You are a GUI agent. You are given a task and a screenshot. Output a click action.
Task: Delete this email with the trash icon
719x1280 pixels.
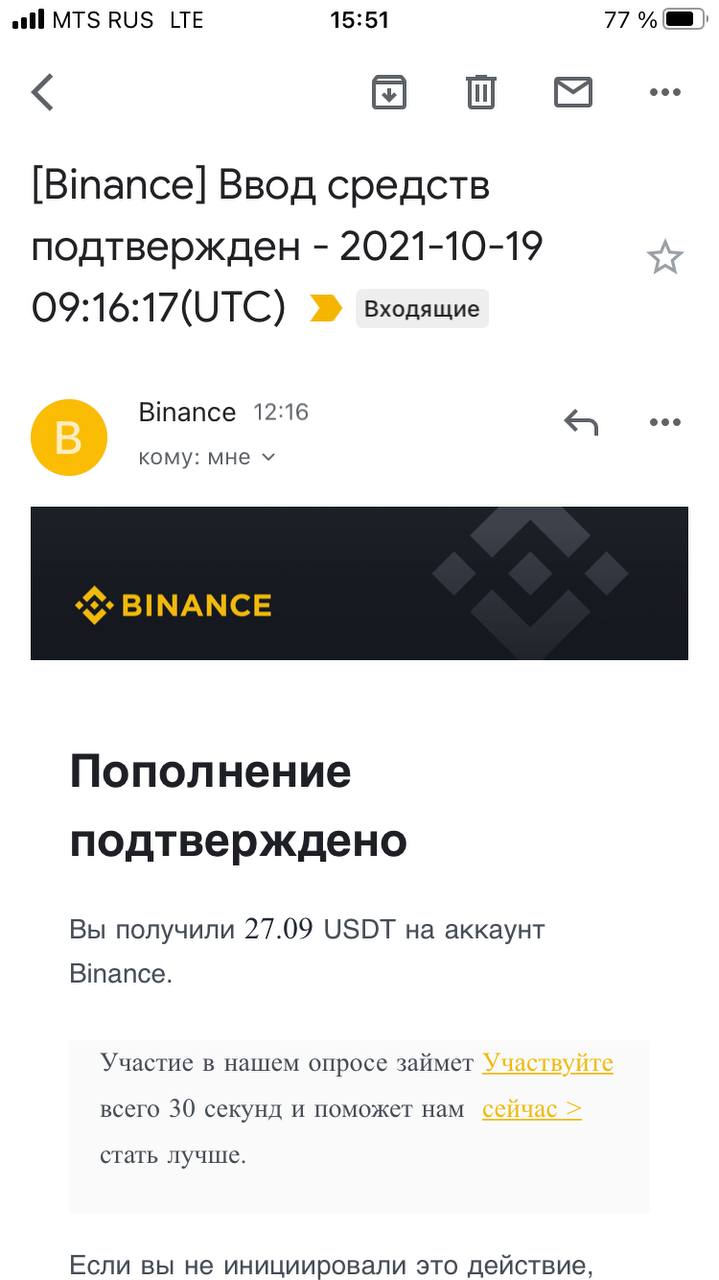pyautogui.click(x=481, y=92)
